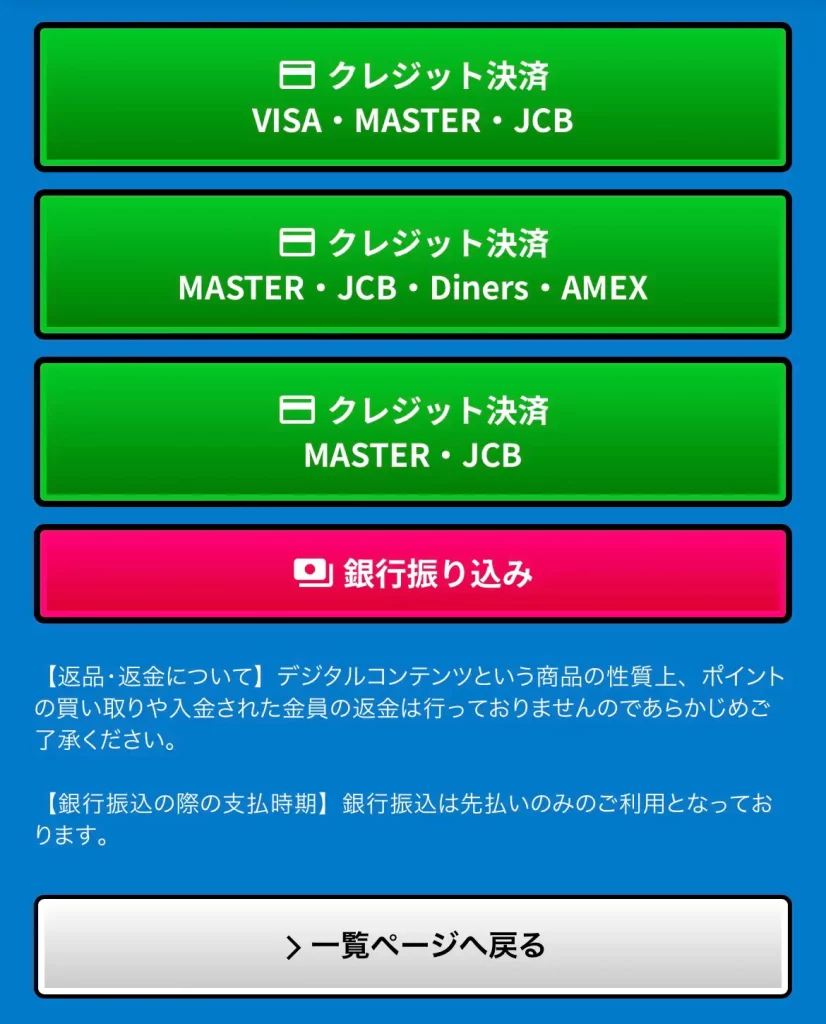Image resolution: width=826 pixels, height=1024 pixels.
Task: Click the card icon on the Diners・AMEX payment button
Action: tap(295, 241)
